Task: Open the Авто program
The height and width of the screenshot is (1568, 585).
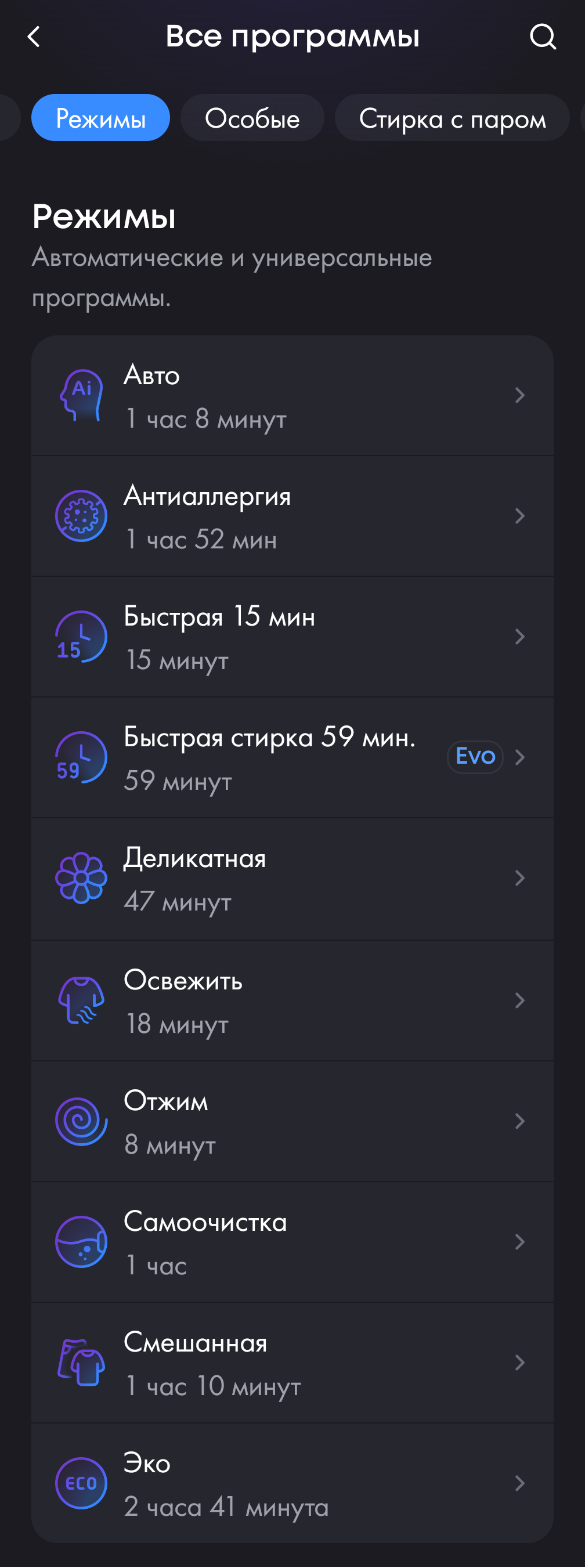Action: tap(292, 396)
